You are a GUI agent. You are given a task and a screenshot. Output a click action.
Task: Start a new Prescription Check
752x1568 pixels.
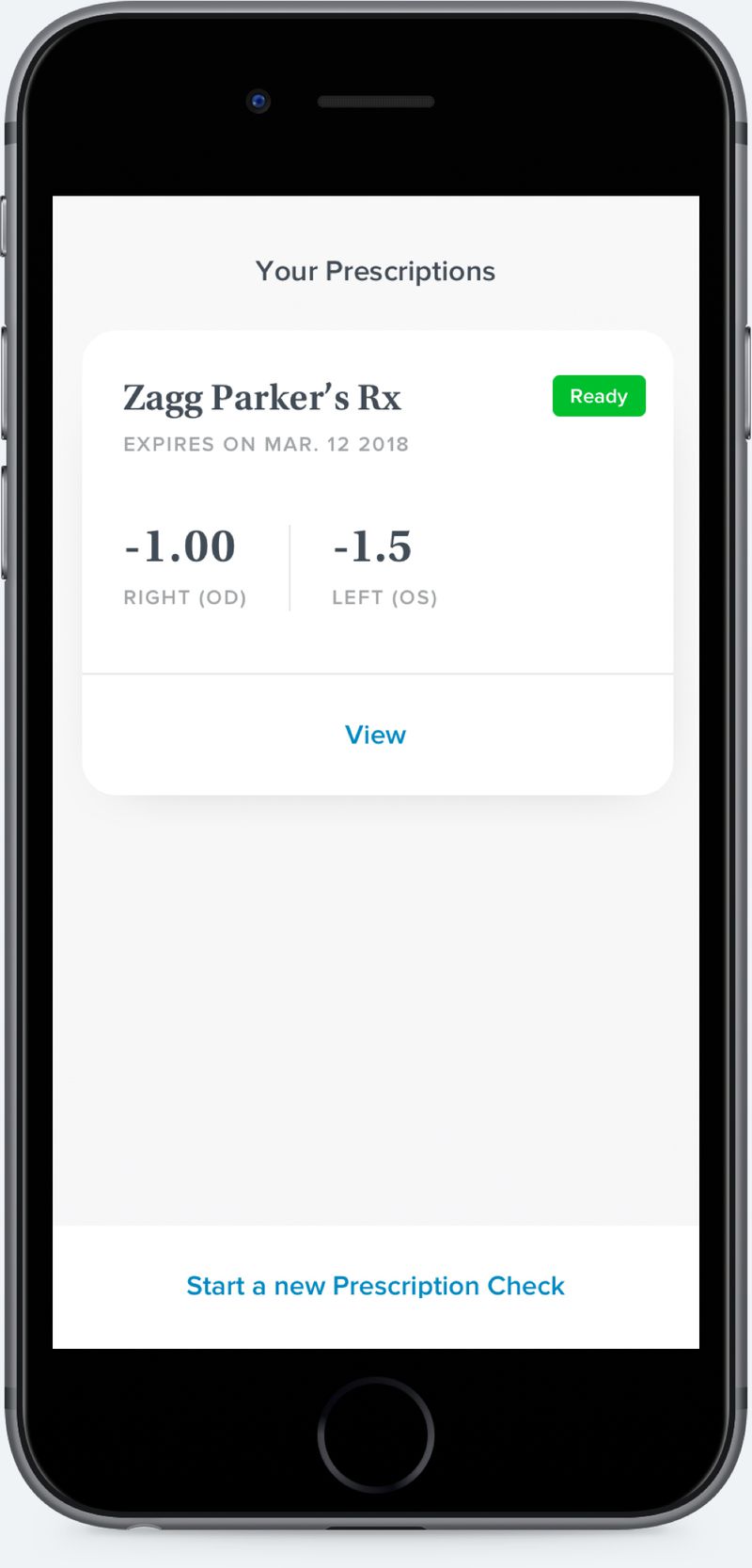pyautogui.click(x=376, y=1286)
